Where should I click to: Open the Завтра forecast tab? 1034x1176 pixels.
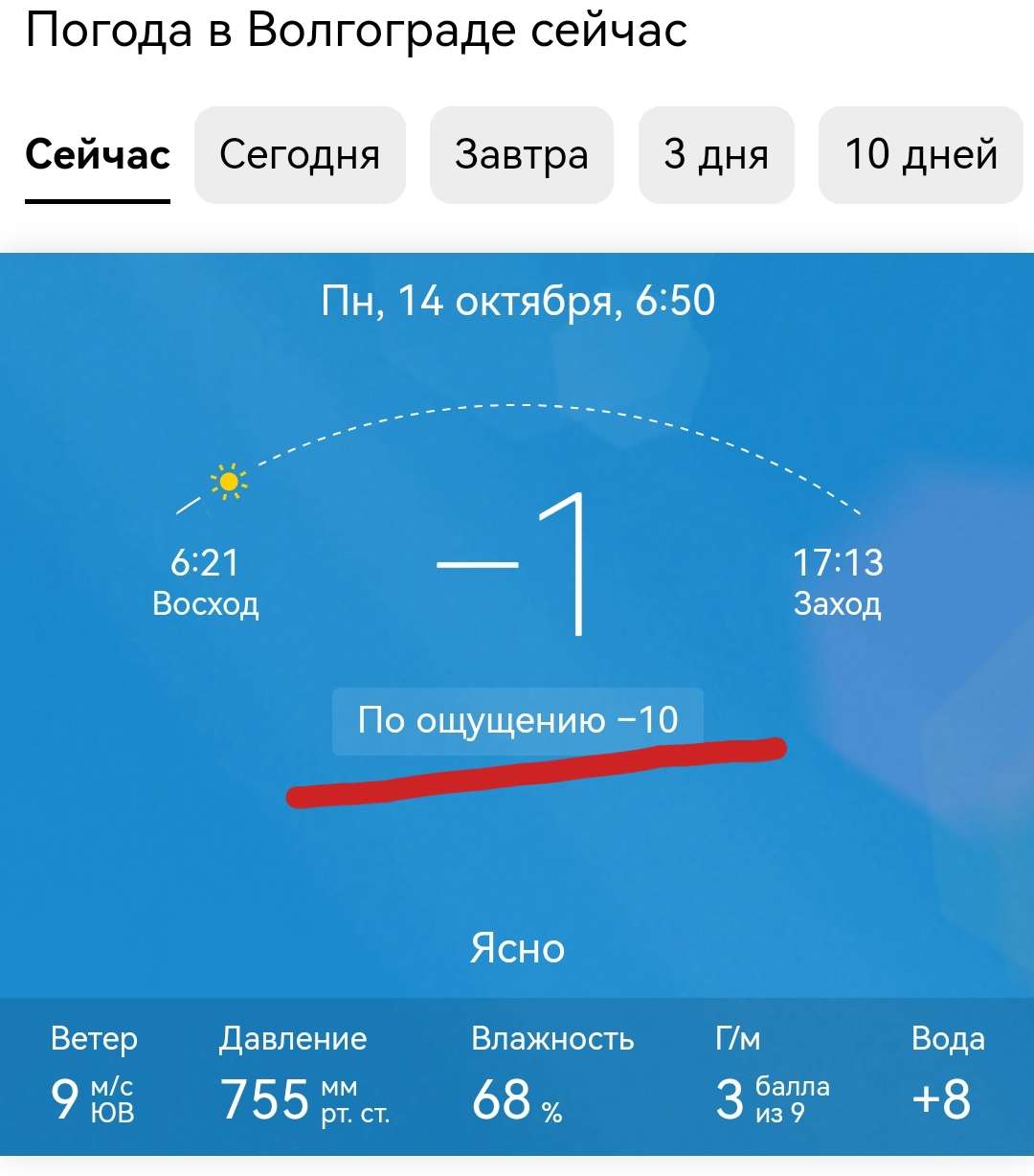click(521, 155)
